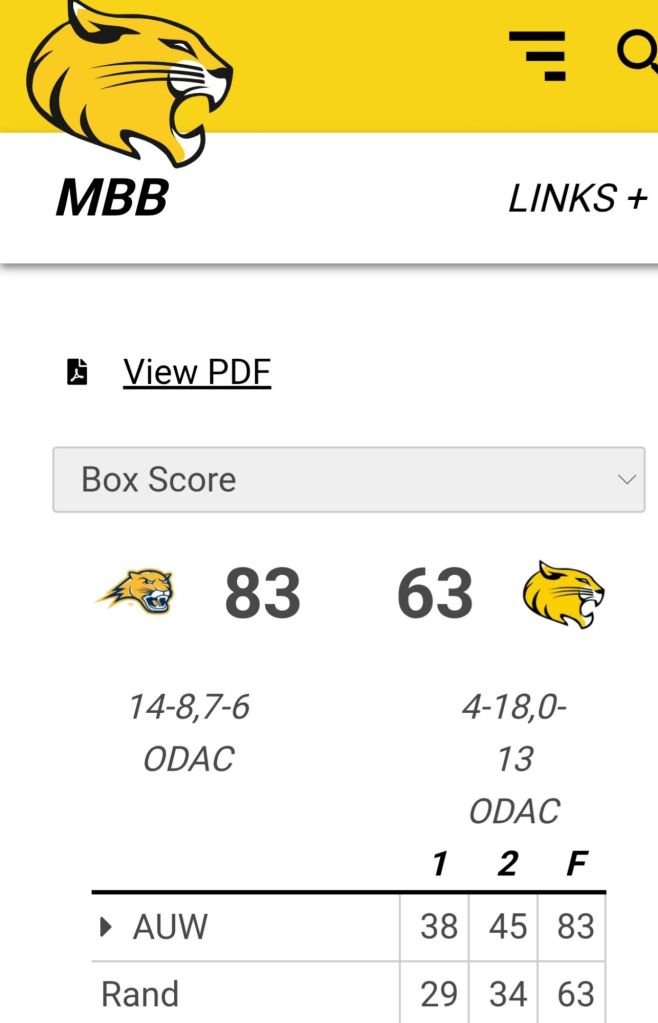Expand the AUW row arrow
Viewport: 658px width, 1023px height.
(107, 927)
